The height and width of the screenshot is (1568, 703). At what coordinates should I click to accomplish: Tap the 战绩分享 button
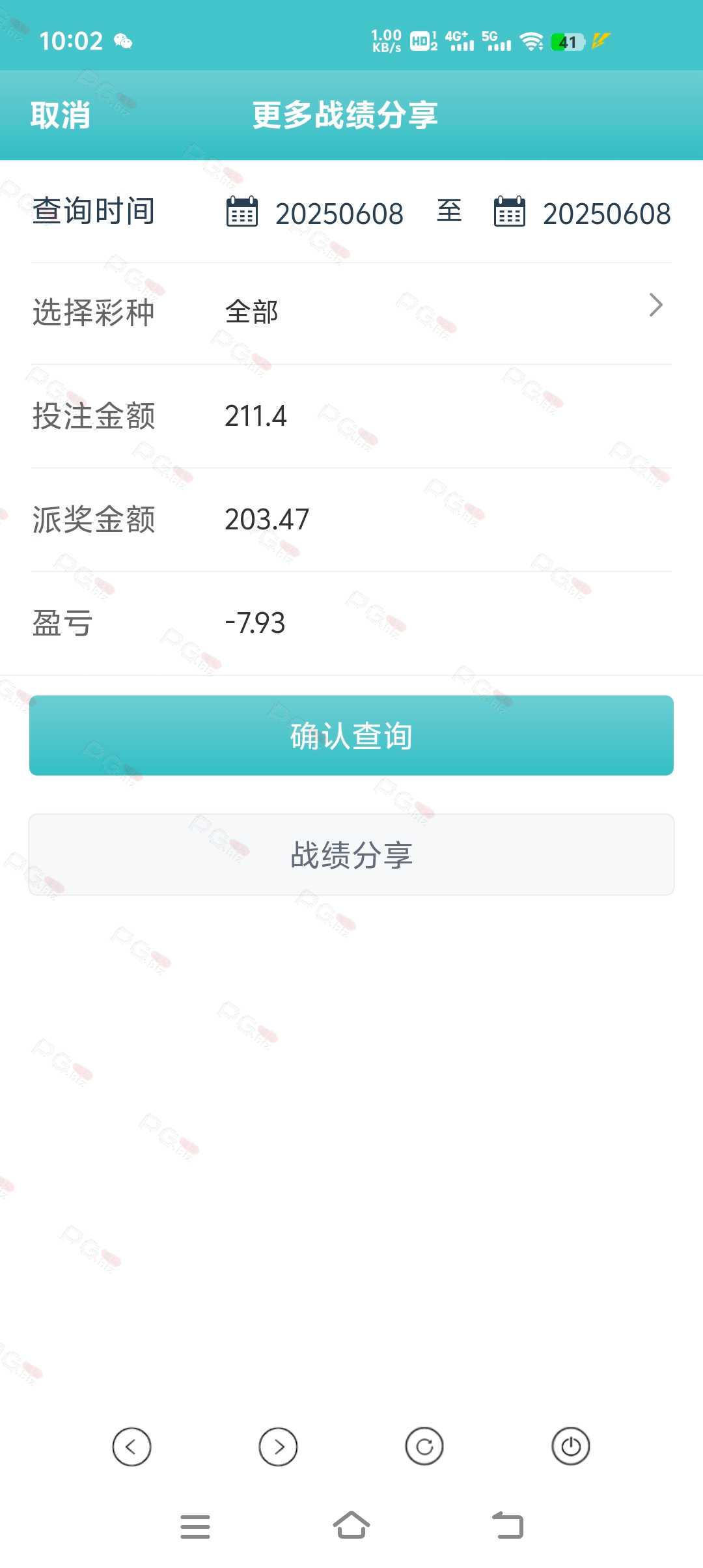pos(351,854)
